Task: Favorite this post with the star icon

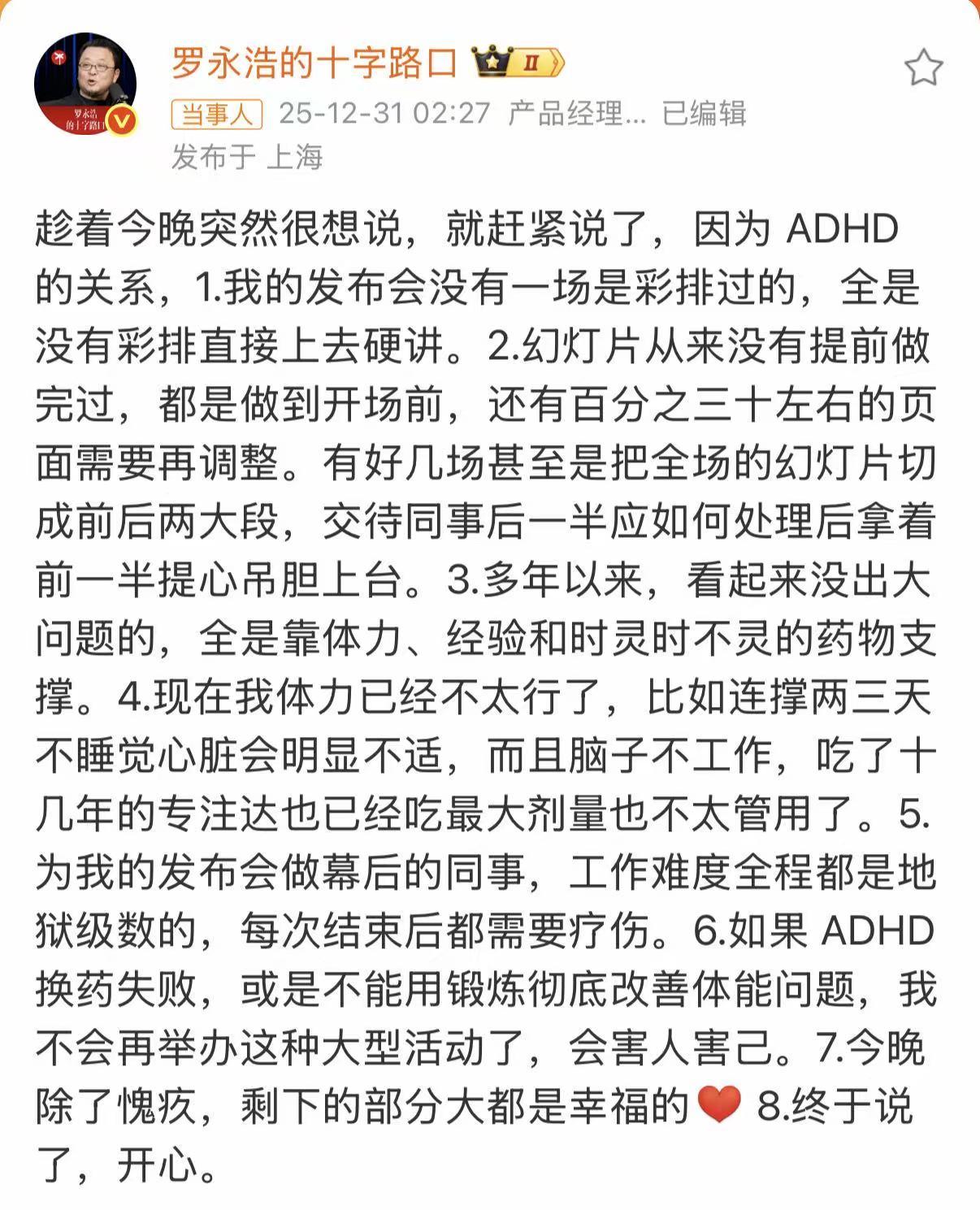Action: (923, 67)
